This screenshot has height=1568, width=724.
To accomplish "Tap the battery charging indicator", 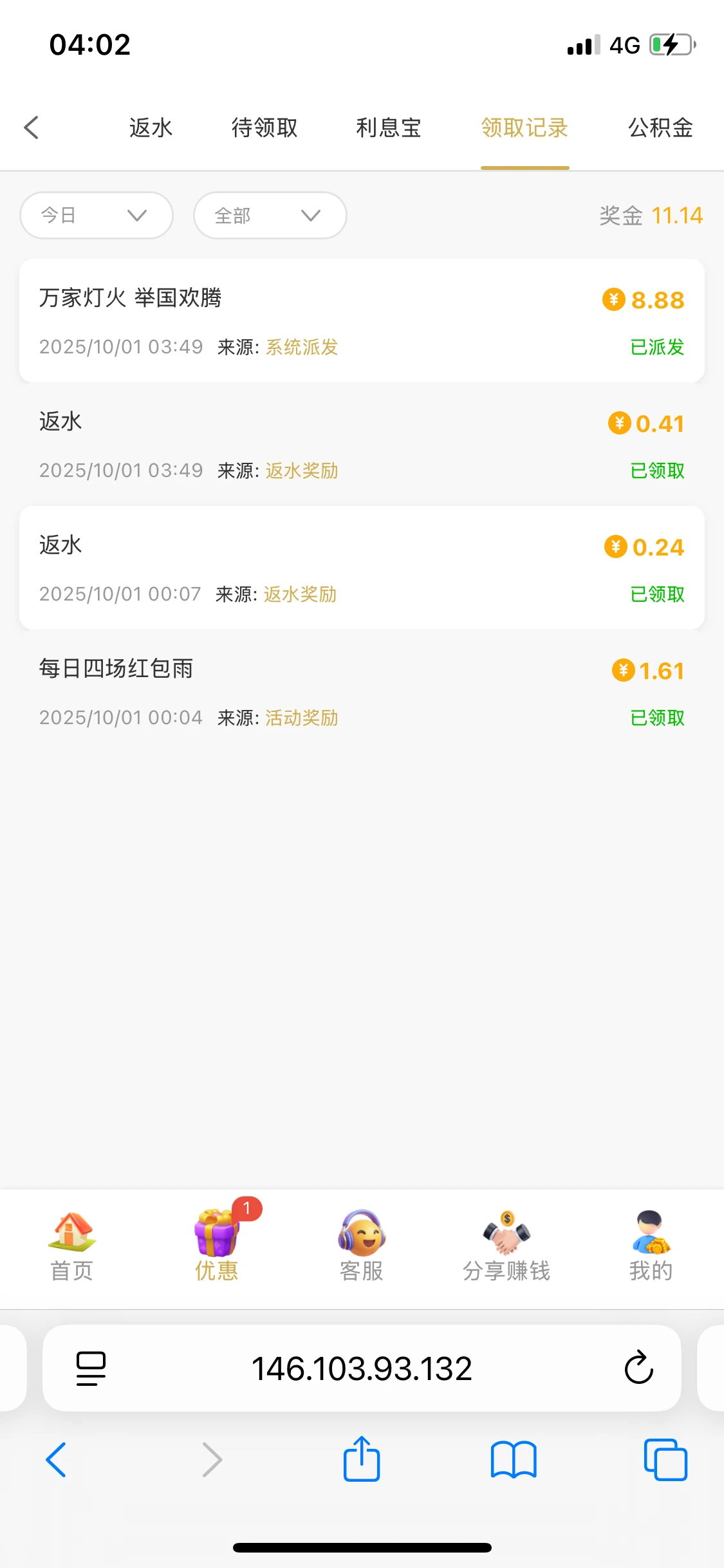I will [x=670, y=44].
